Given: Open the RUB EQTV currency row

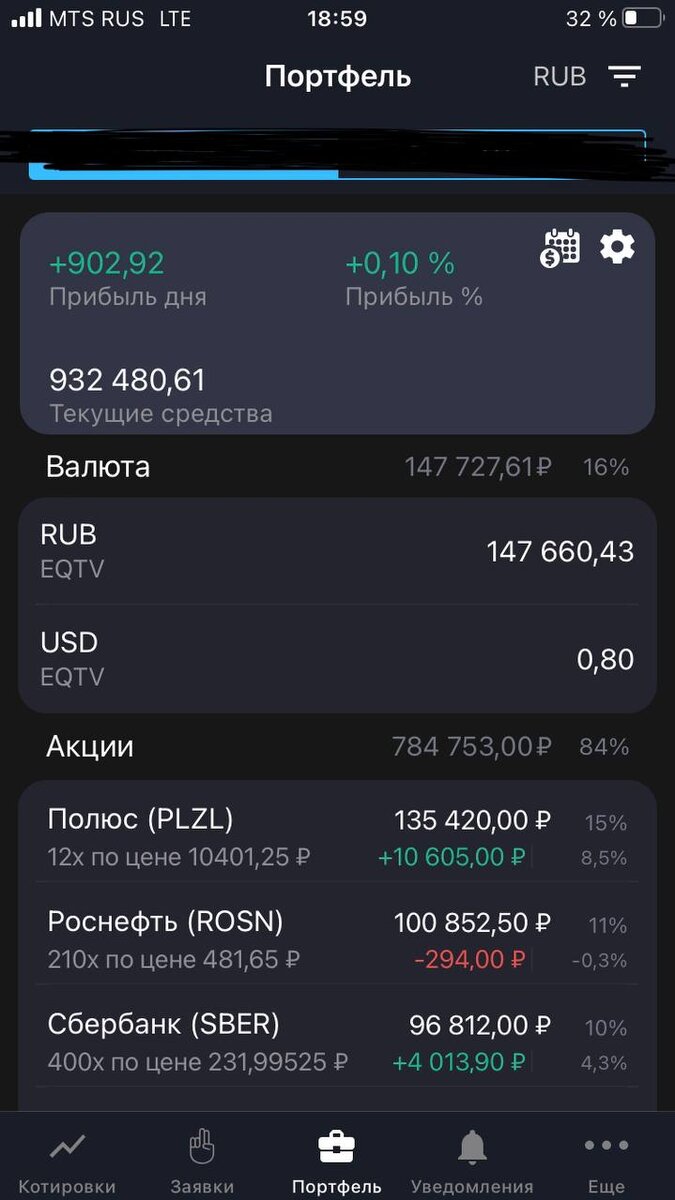Looking at the screenshot, I should pyautogui.click(x=337, y=551).
